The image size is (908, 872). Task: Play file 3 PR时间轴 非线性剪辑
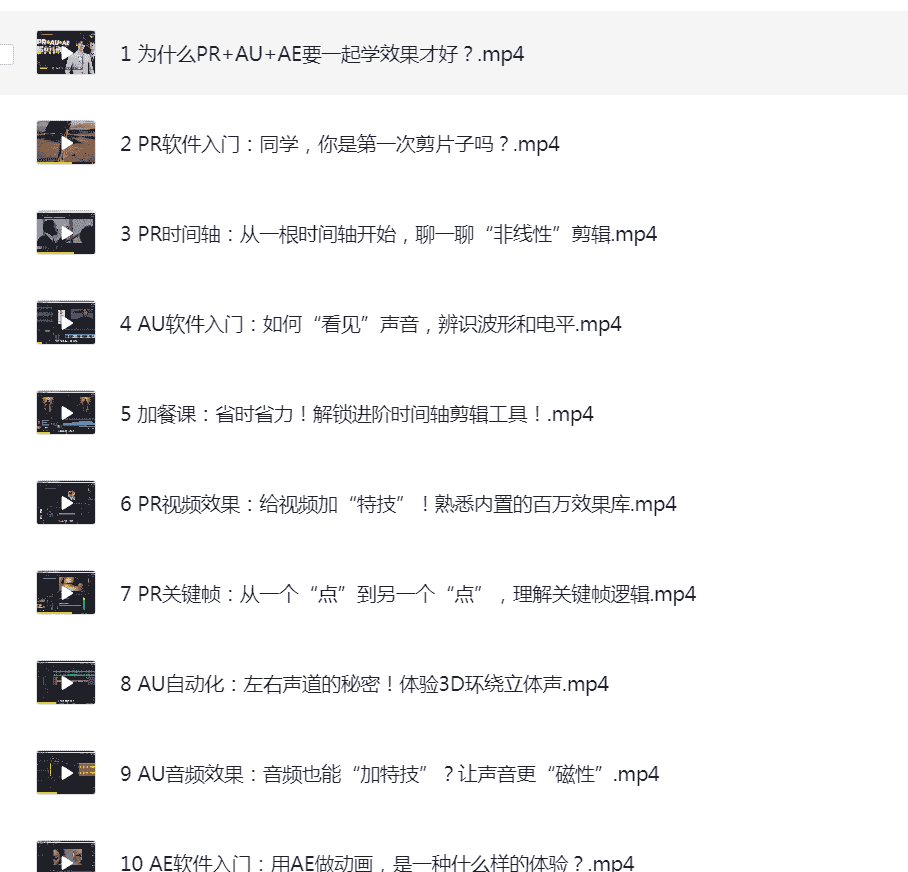[66, 233]
